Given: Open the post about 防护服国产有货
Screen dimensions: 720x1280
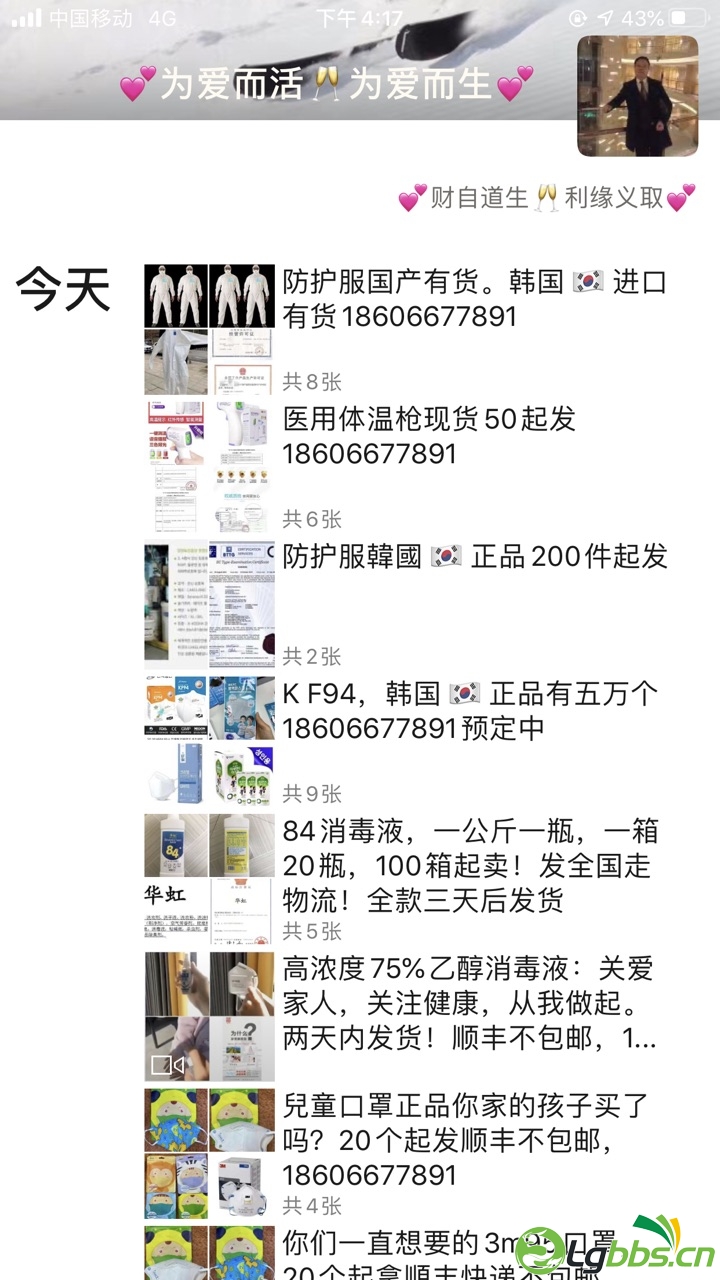Looking at the screenshot, I should [474, 298].
